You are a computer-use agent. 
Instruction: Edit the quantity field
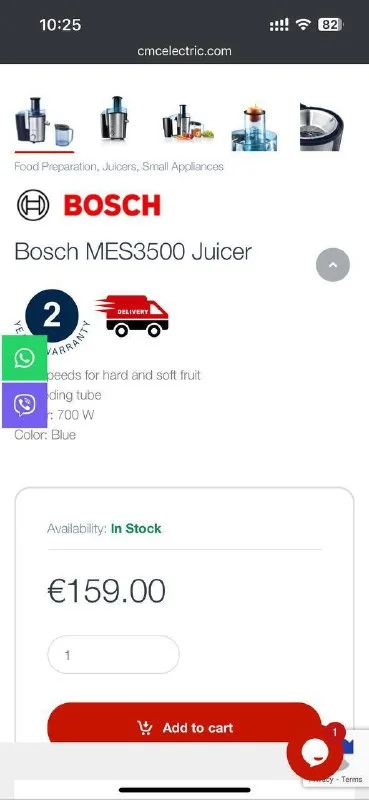point(113,655)
